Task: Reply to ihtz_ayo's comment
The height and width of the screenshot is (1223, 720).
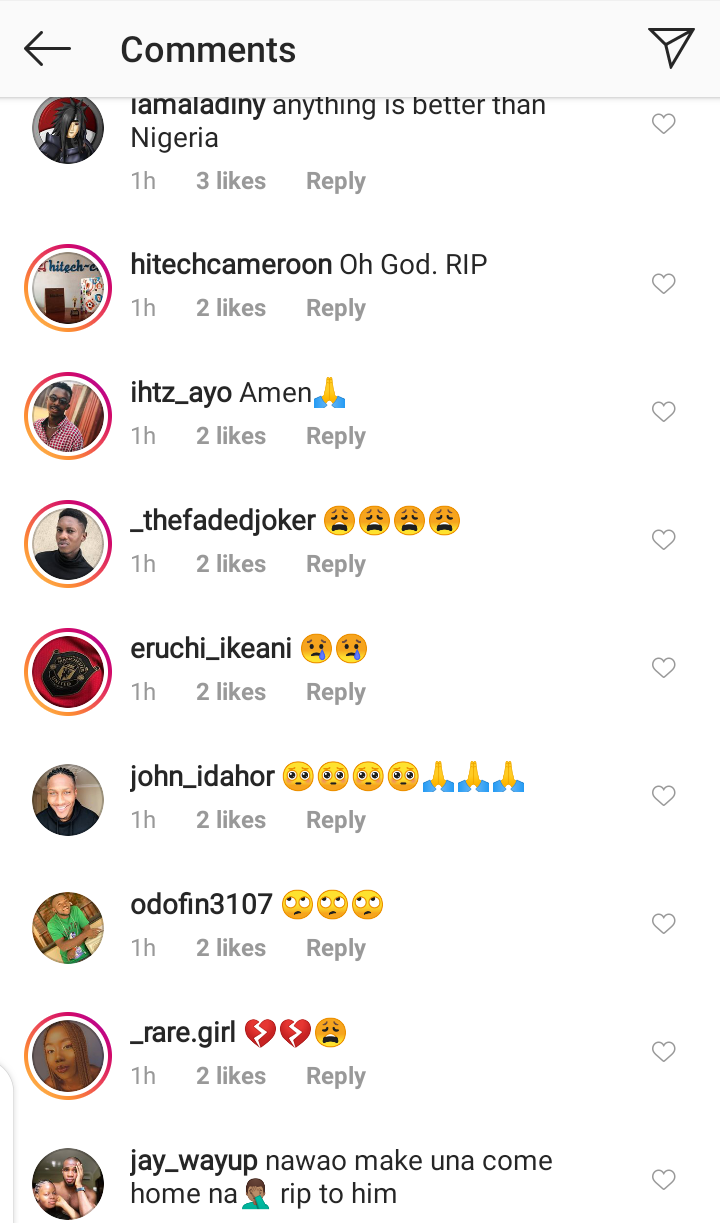Action: click(x=335, y=436)
